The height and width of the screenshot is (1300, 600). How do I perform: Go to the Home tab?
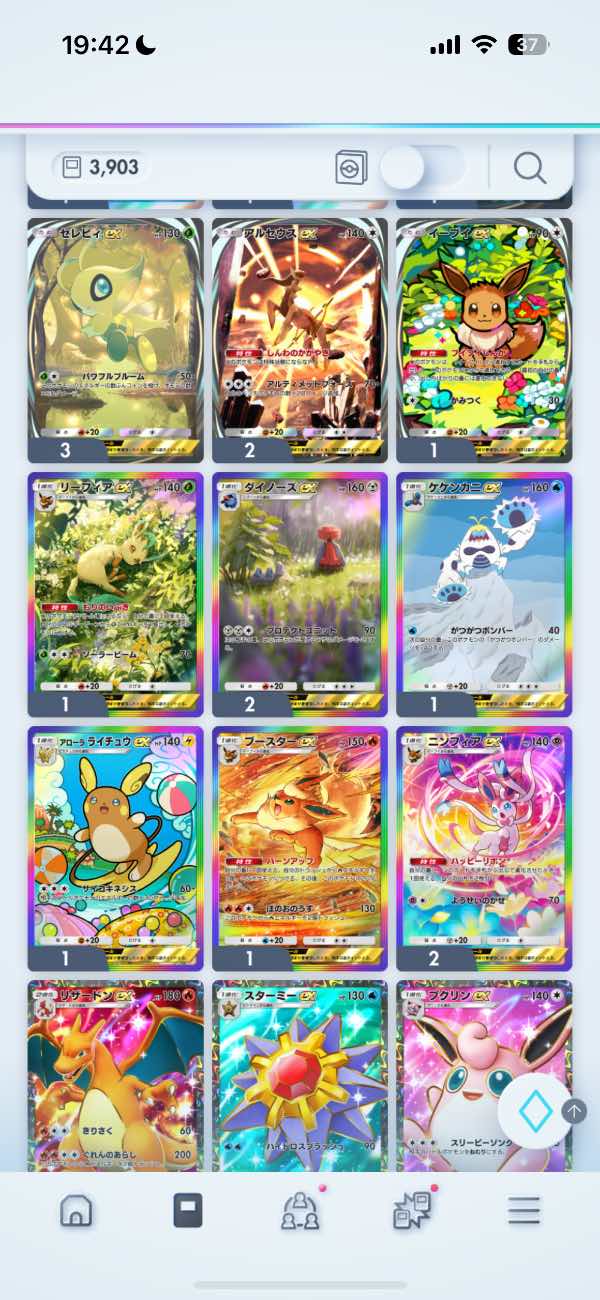click(x=76, y=1211)
